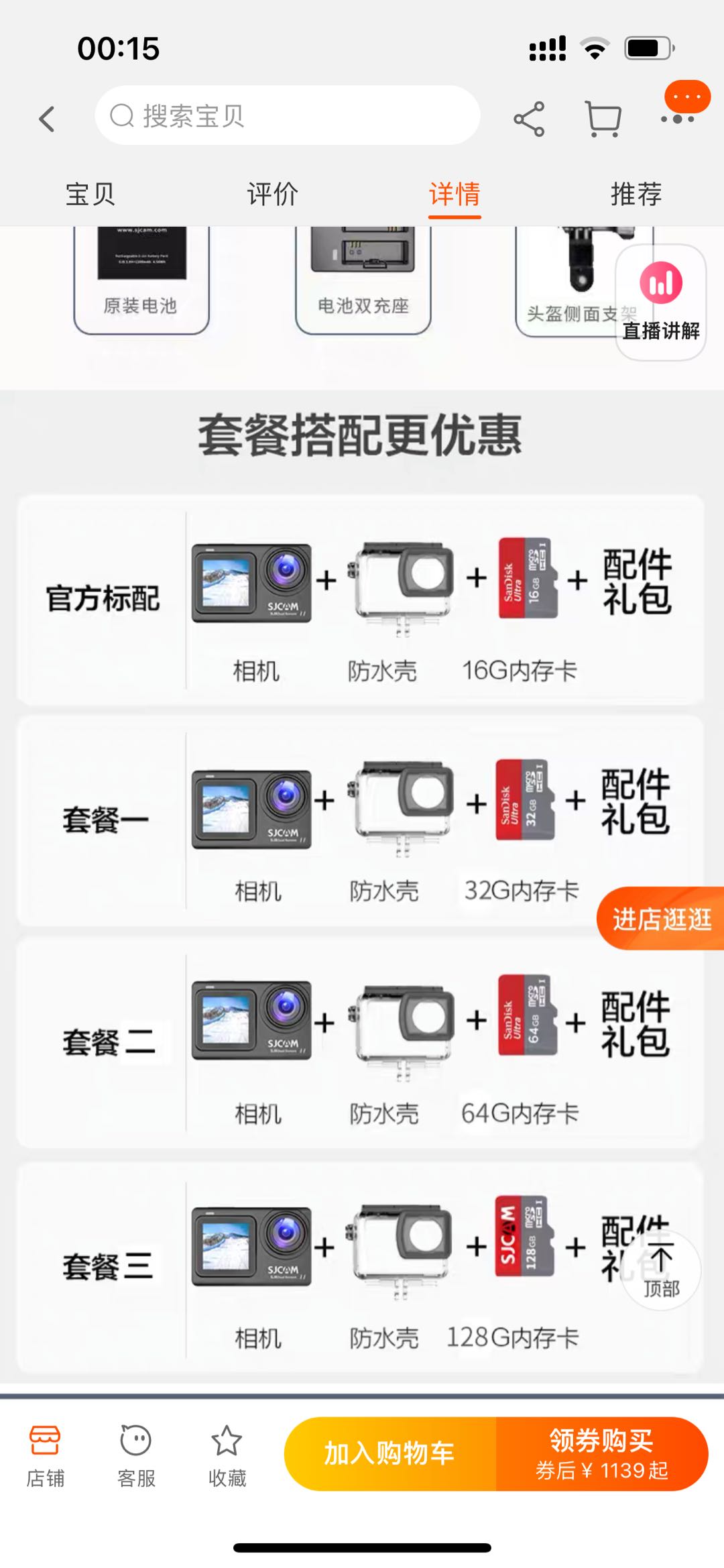Tap 领券购买 to buy with coupon
This screenshot has width=724, height=1568.
(602, 1453)
